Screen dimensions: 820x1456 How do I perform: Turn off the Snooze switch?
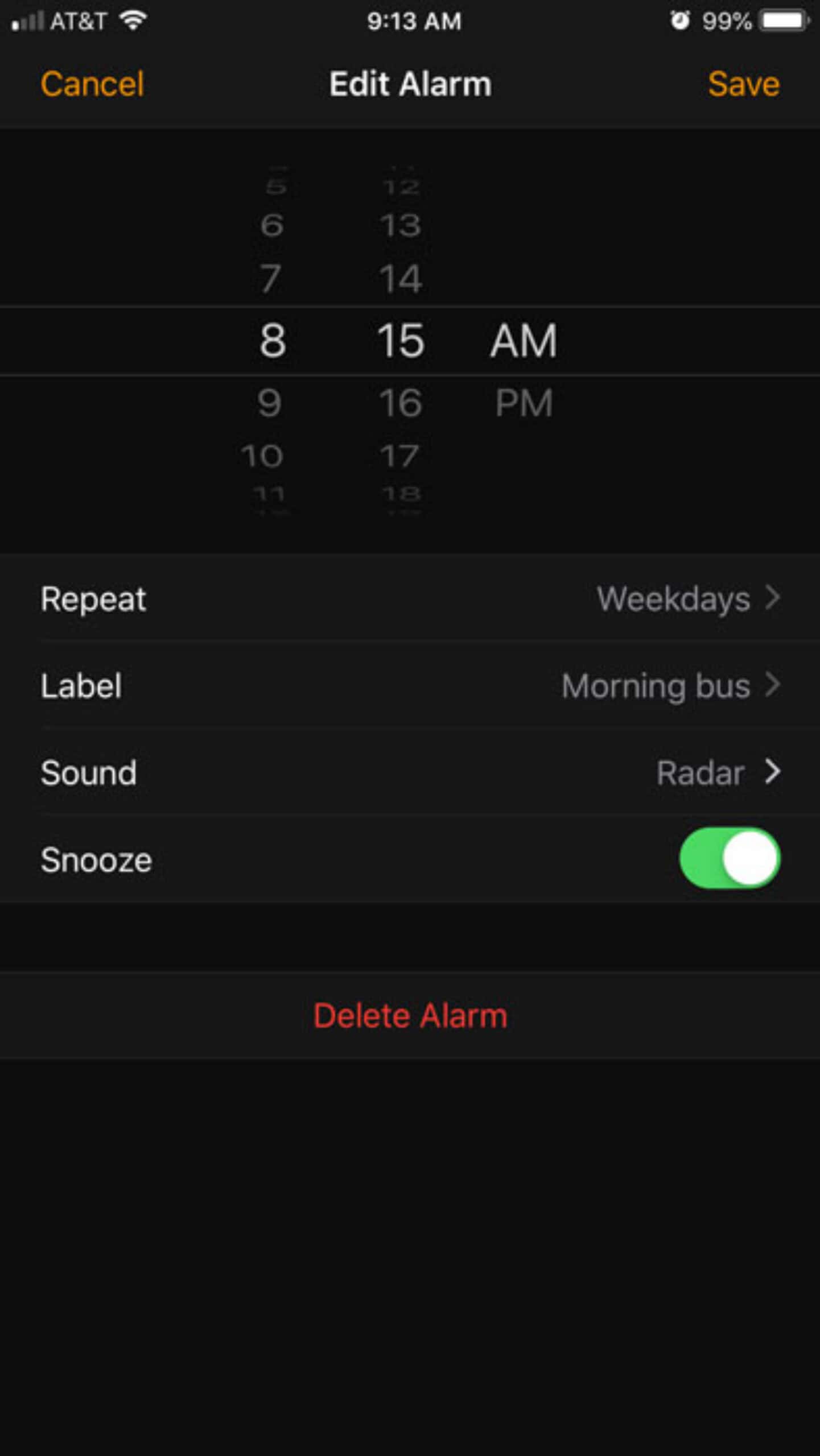point(730,858)
